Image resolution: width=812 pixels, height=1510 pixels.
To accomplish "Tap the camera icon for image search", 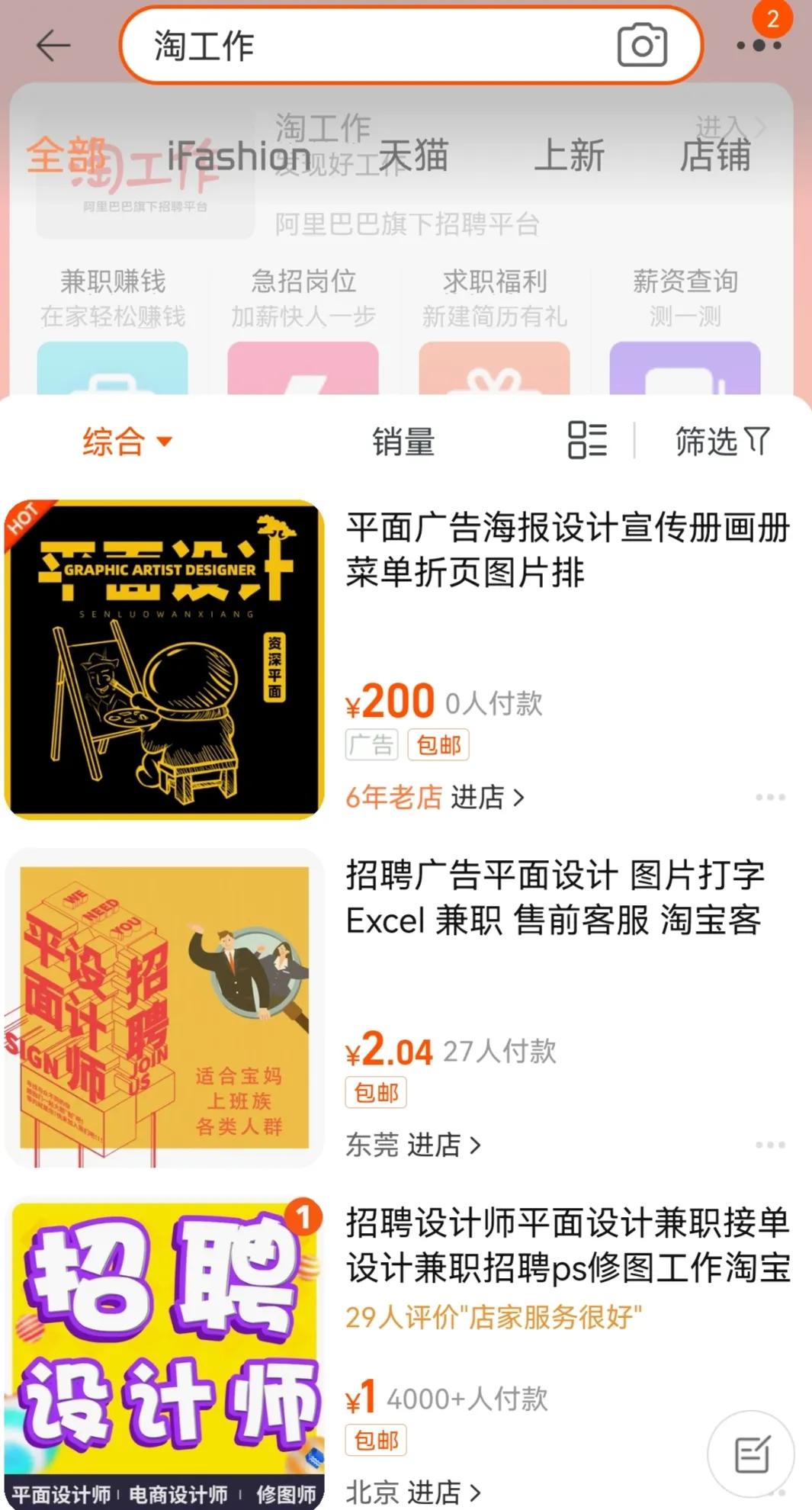I will coord(643,47).
